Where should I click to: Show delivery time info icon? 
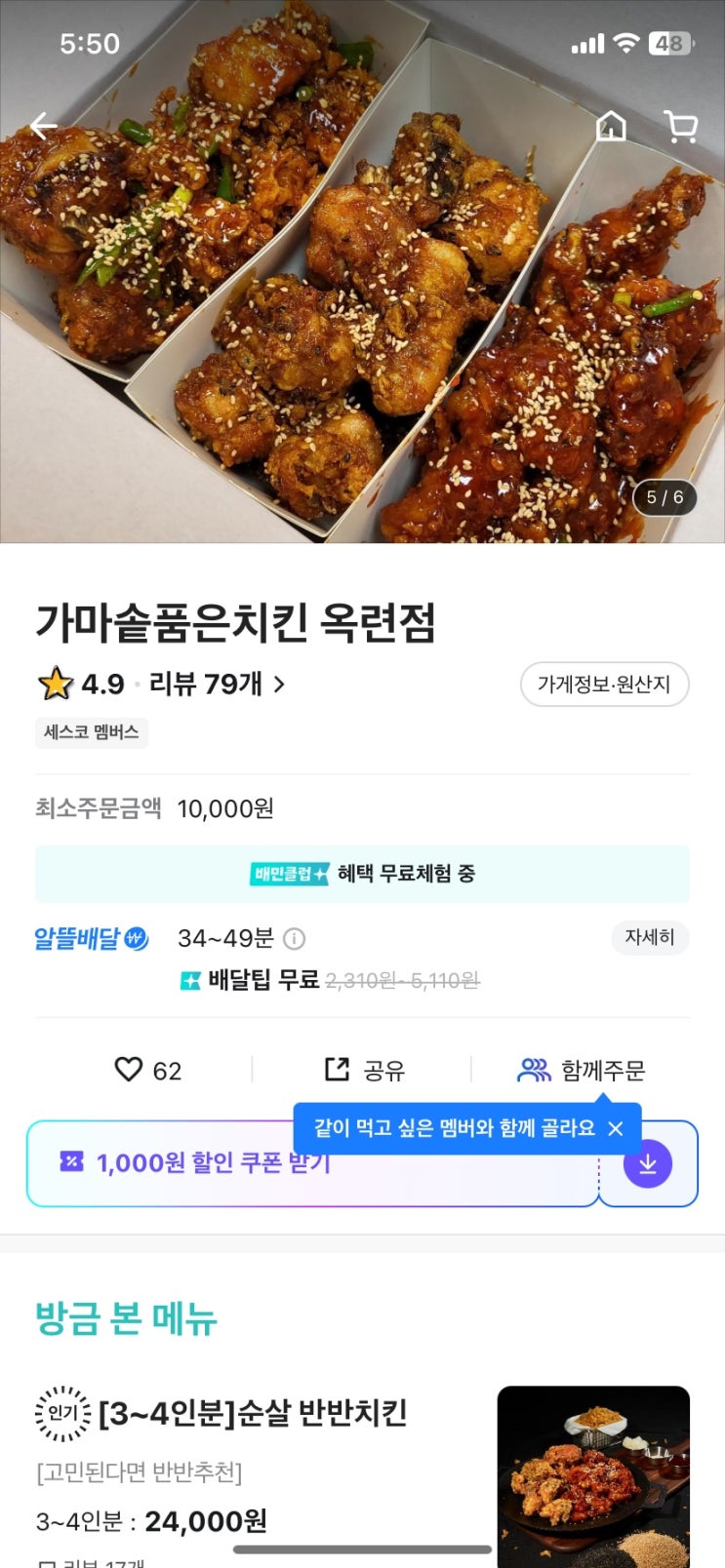[294, 939]
